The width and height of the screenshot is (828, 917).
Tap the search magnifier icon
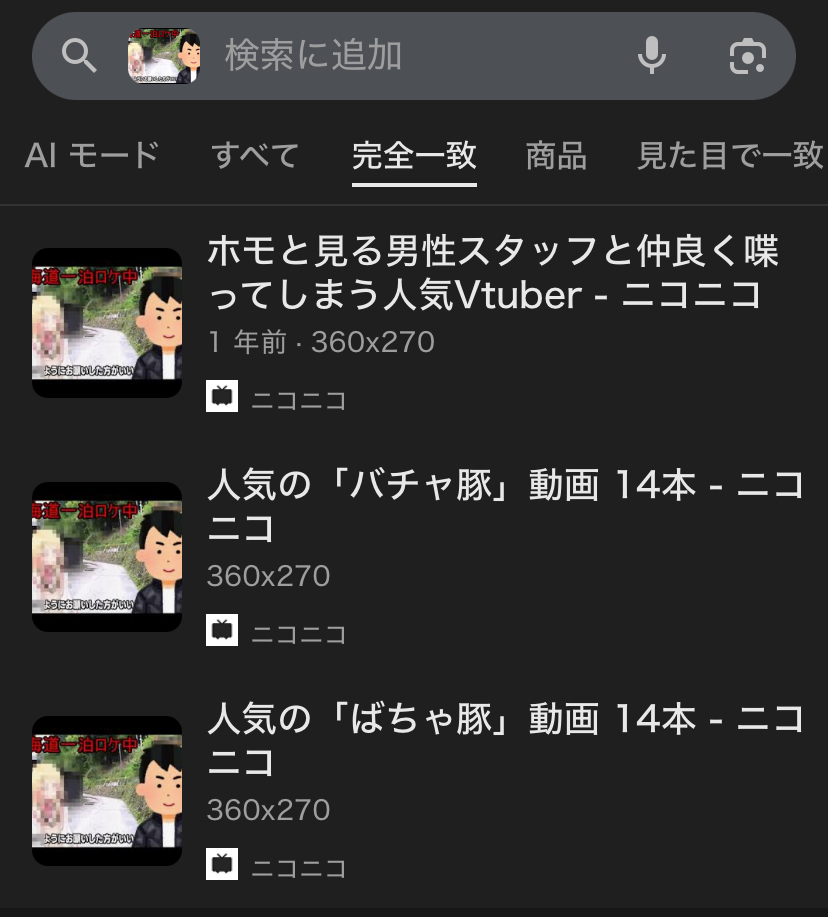point(79,56)
